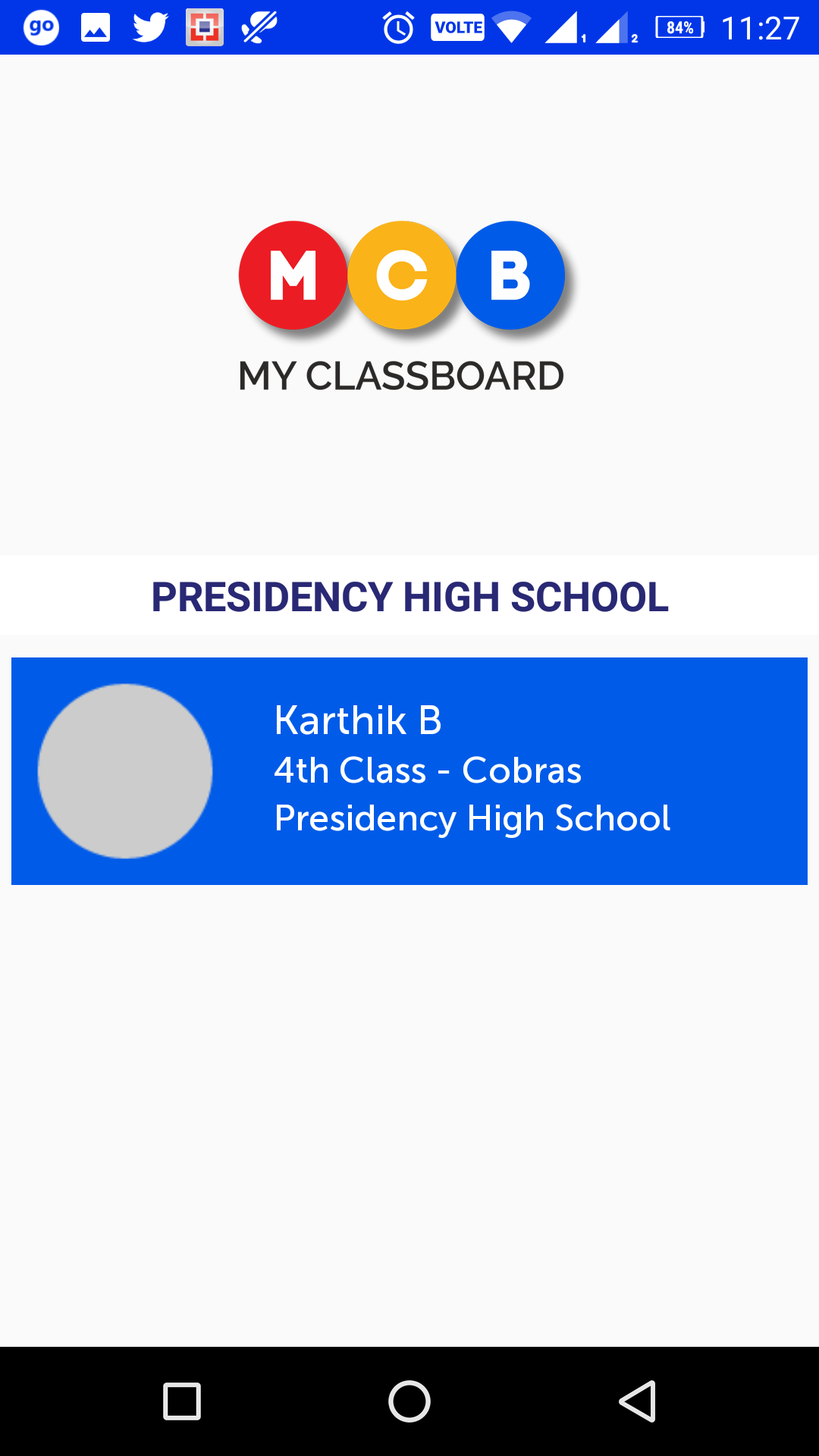Go to the home screen
The width and height of the screenshot is (819, 1456).
(x=409, y=1401)
